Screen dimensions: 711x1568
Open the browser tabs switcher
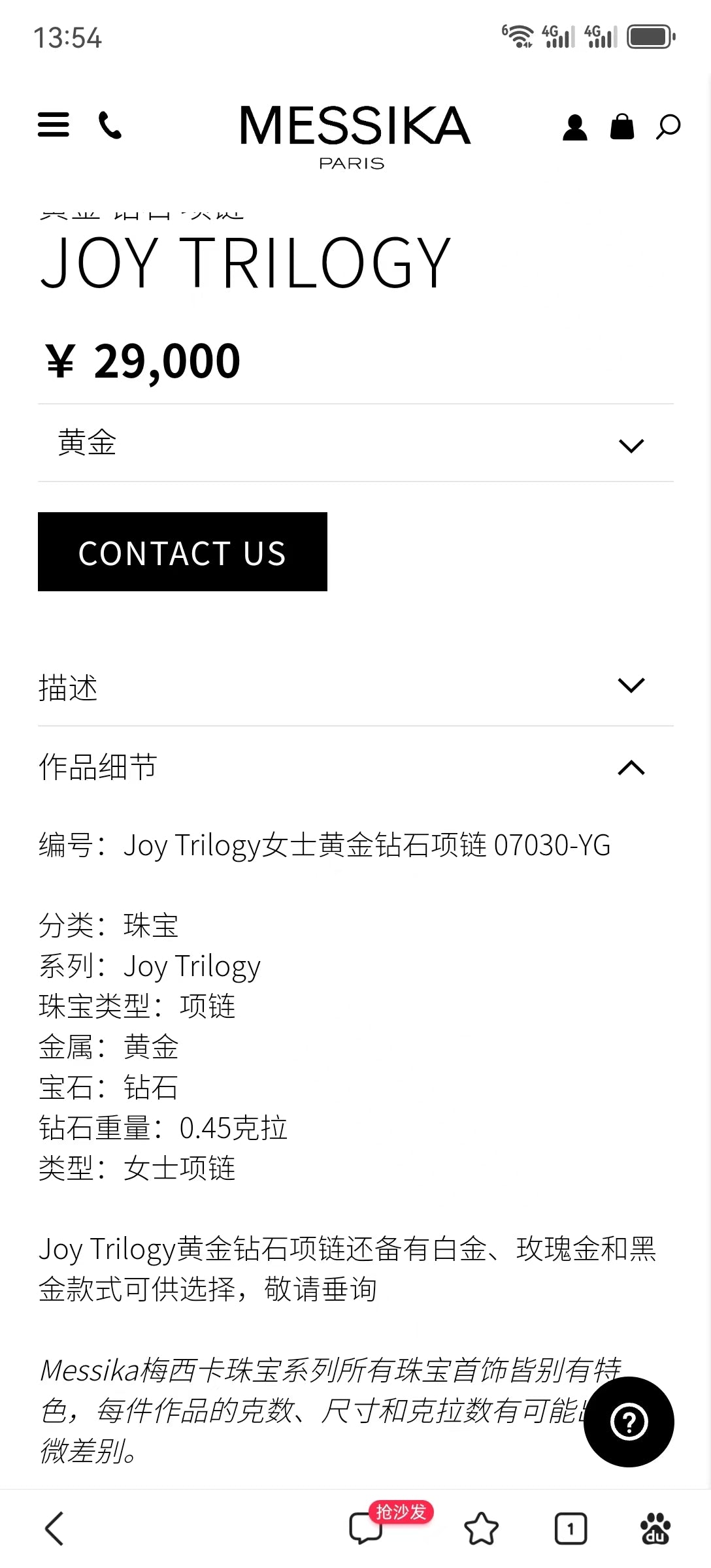tap(570, 1529)
